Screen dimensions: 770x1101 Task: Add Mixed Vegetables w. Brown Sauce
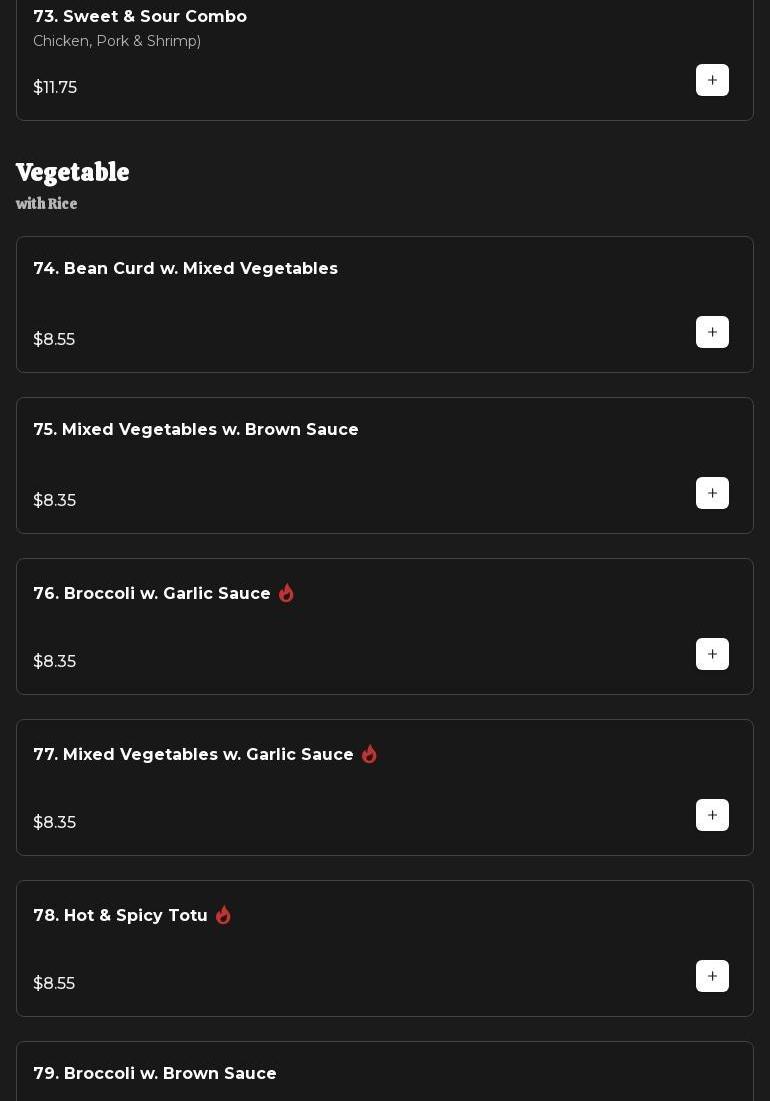pyautogui.click(x=712, y=493)
